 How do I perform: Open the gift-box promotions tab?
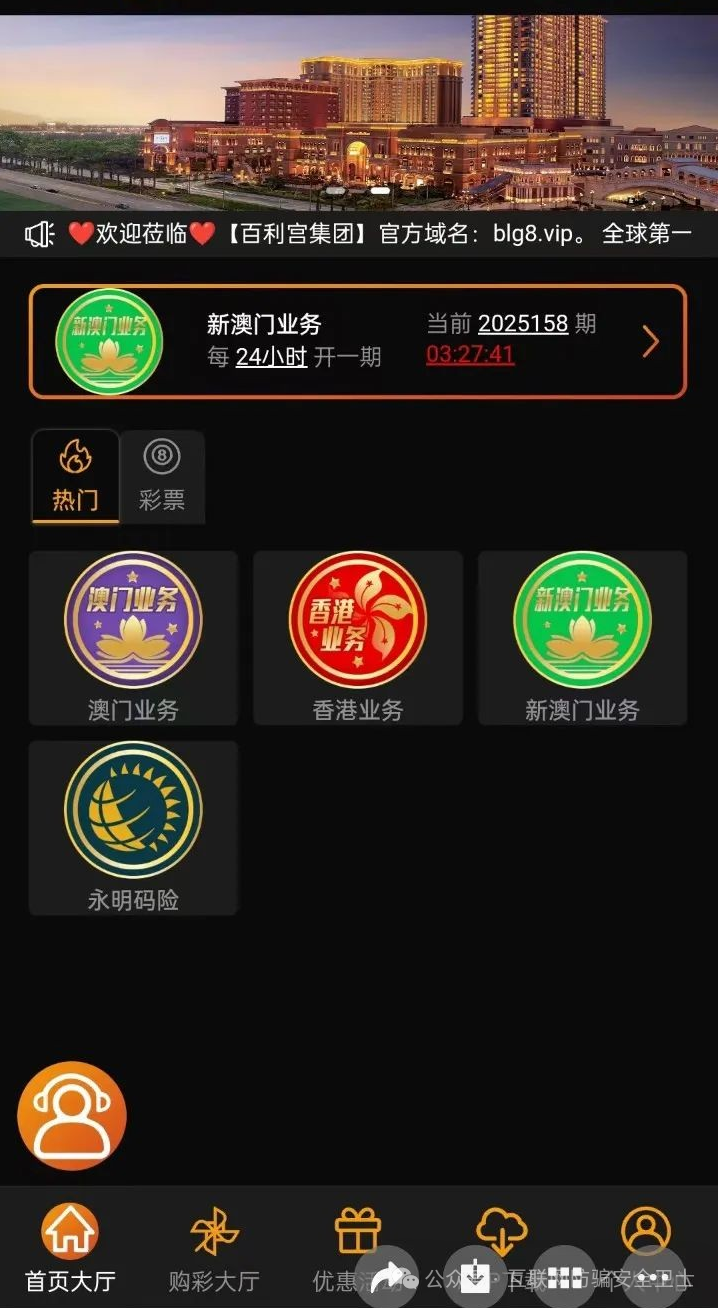(358, 1232)
